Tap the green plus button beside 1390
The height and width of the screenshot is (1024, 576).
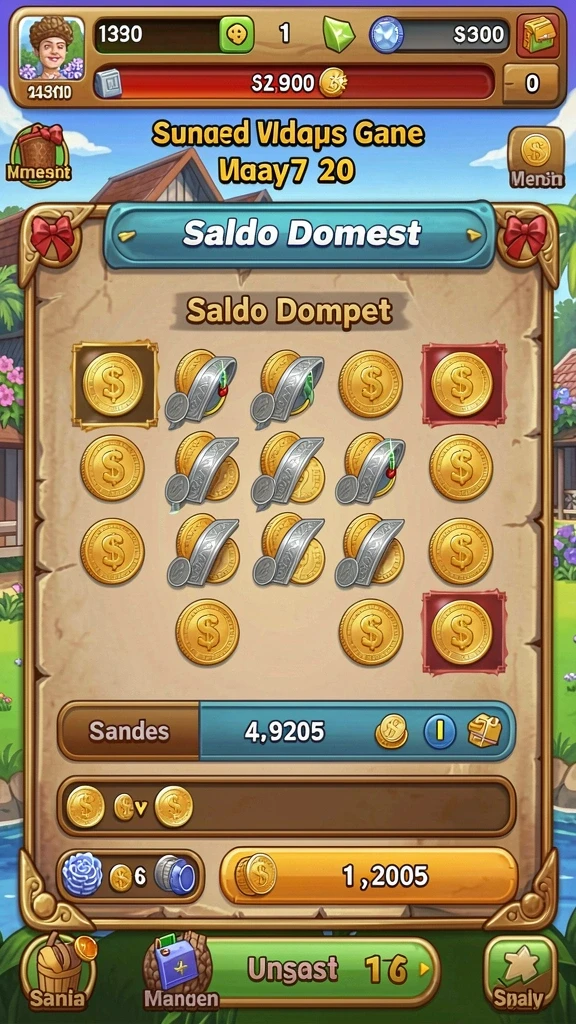(236, 35)
